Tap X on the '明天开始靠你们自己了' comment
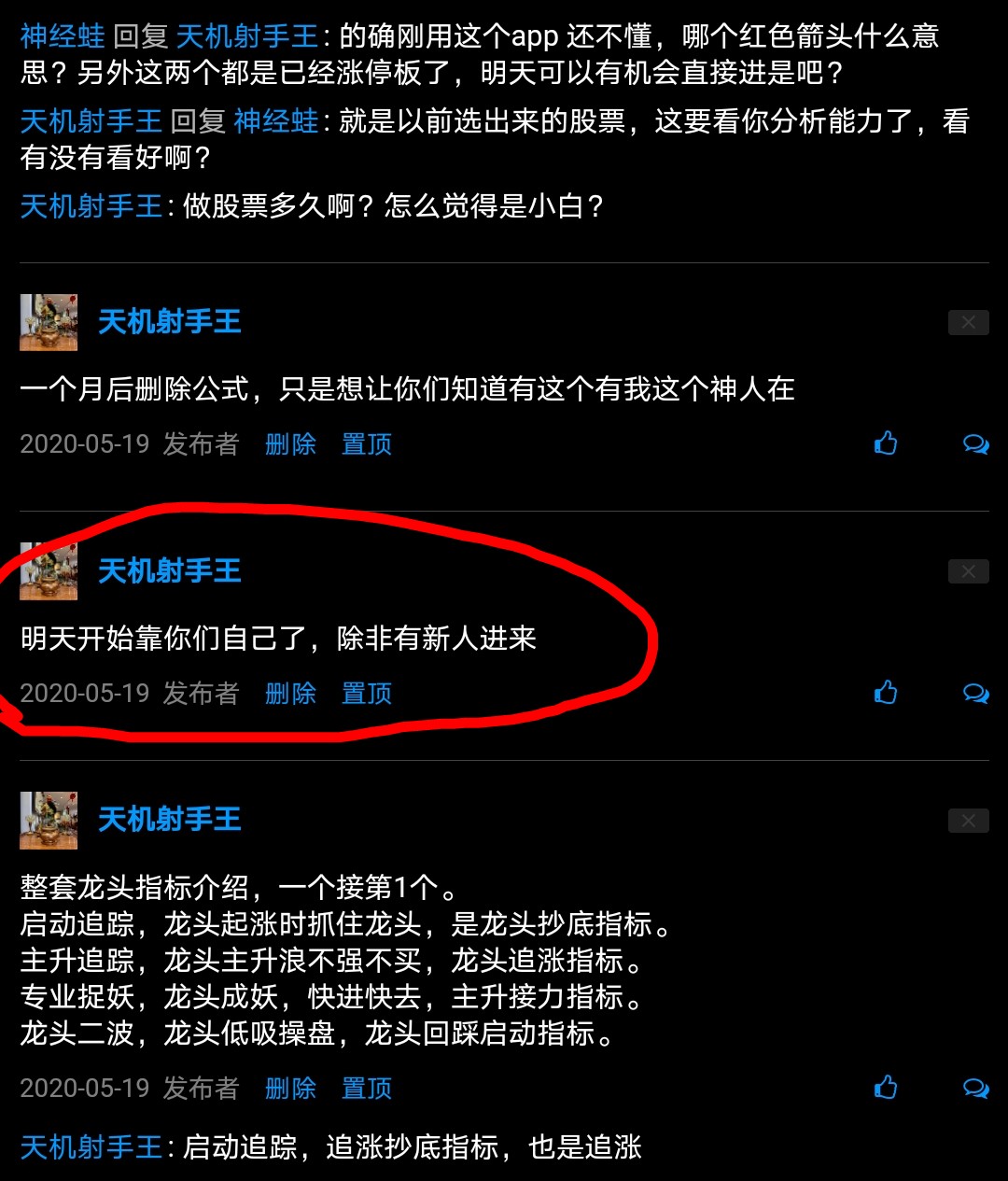Image resolution: width=1008 pixels, height=1181 pixels. tap(968, 571)
